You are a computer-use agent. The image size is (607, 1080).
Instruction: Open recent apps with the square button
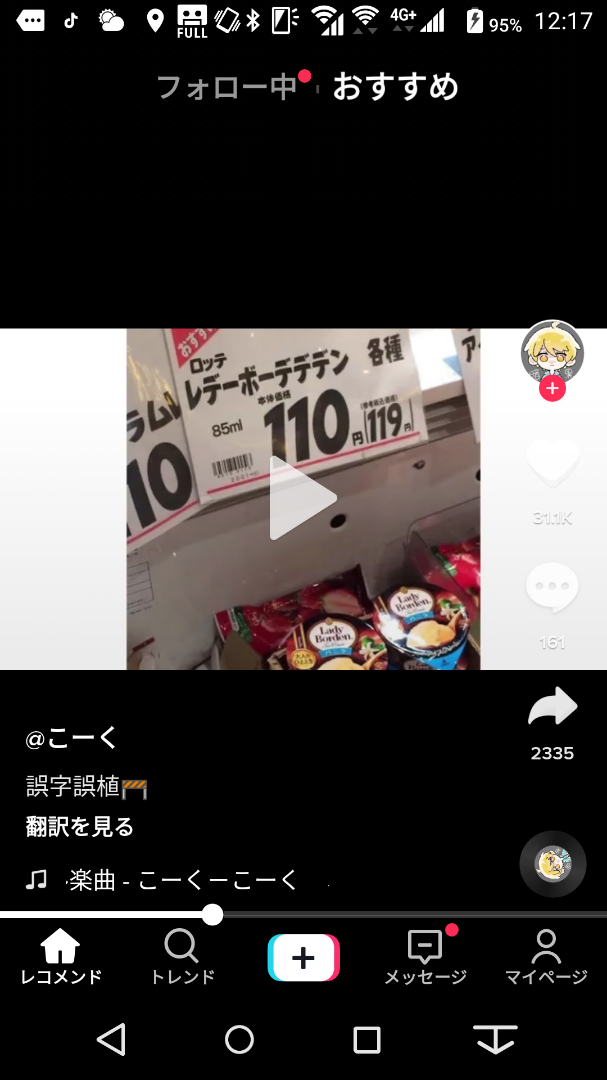click(367, 1040)
